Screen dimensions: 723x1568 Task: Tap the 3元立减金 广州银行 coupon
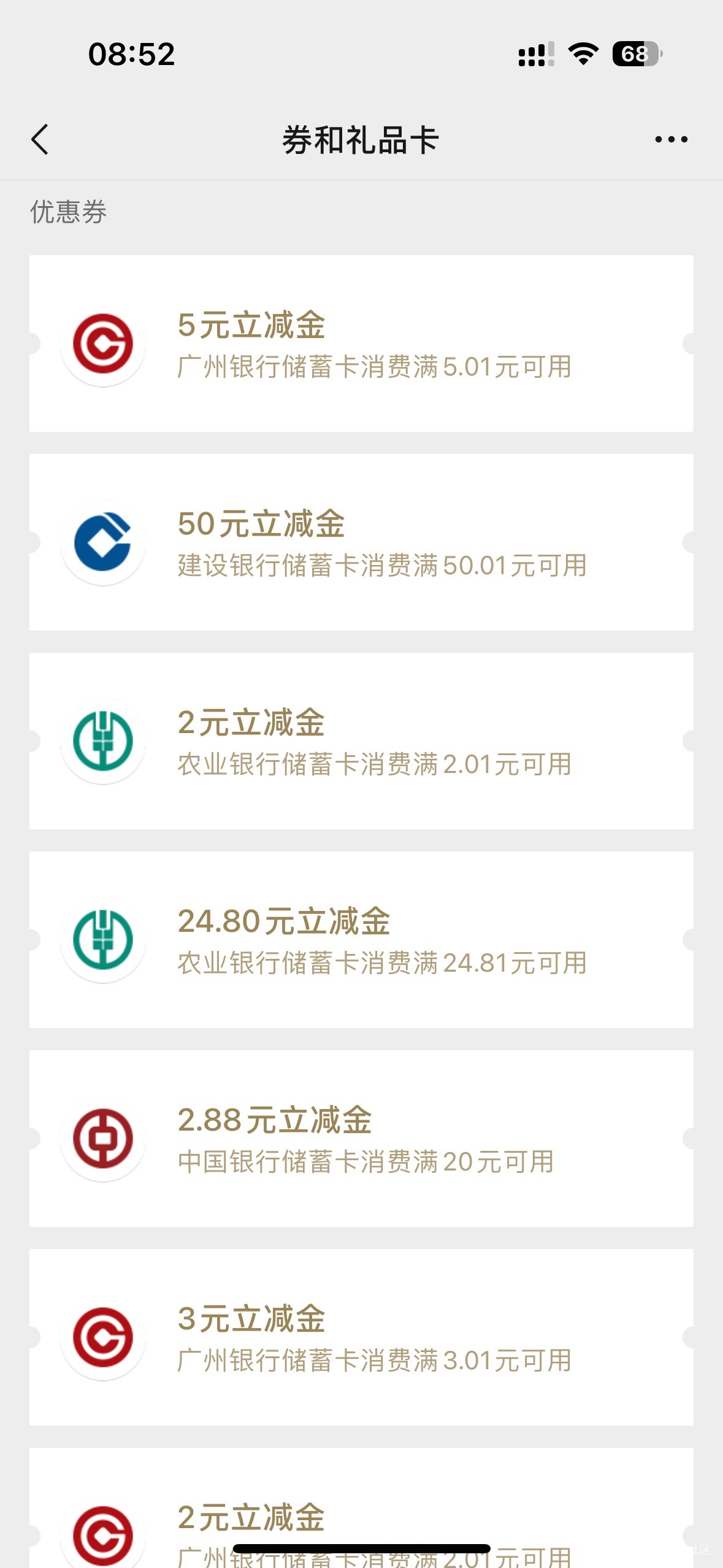pyautogui.click(x=361, y=1337)
